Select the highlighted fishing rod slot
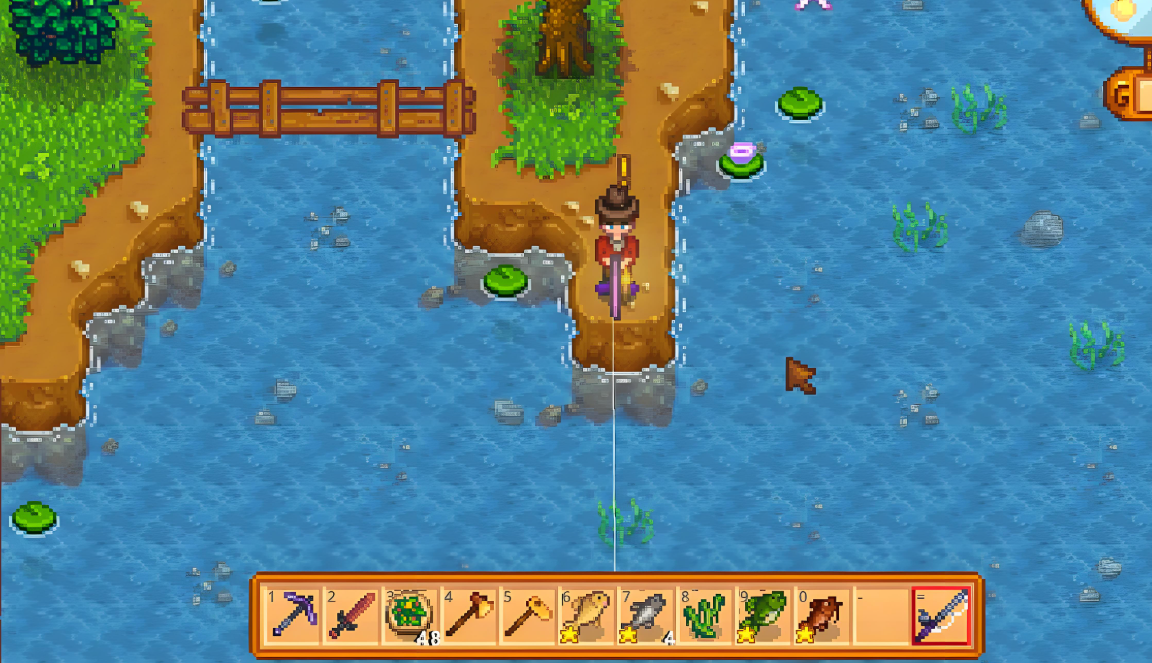 pyautogui.click(x=941, y=615)
